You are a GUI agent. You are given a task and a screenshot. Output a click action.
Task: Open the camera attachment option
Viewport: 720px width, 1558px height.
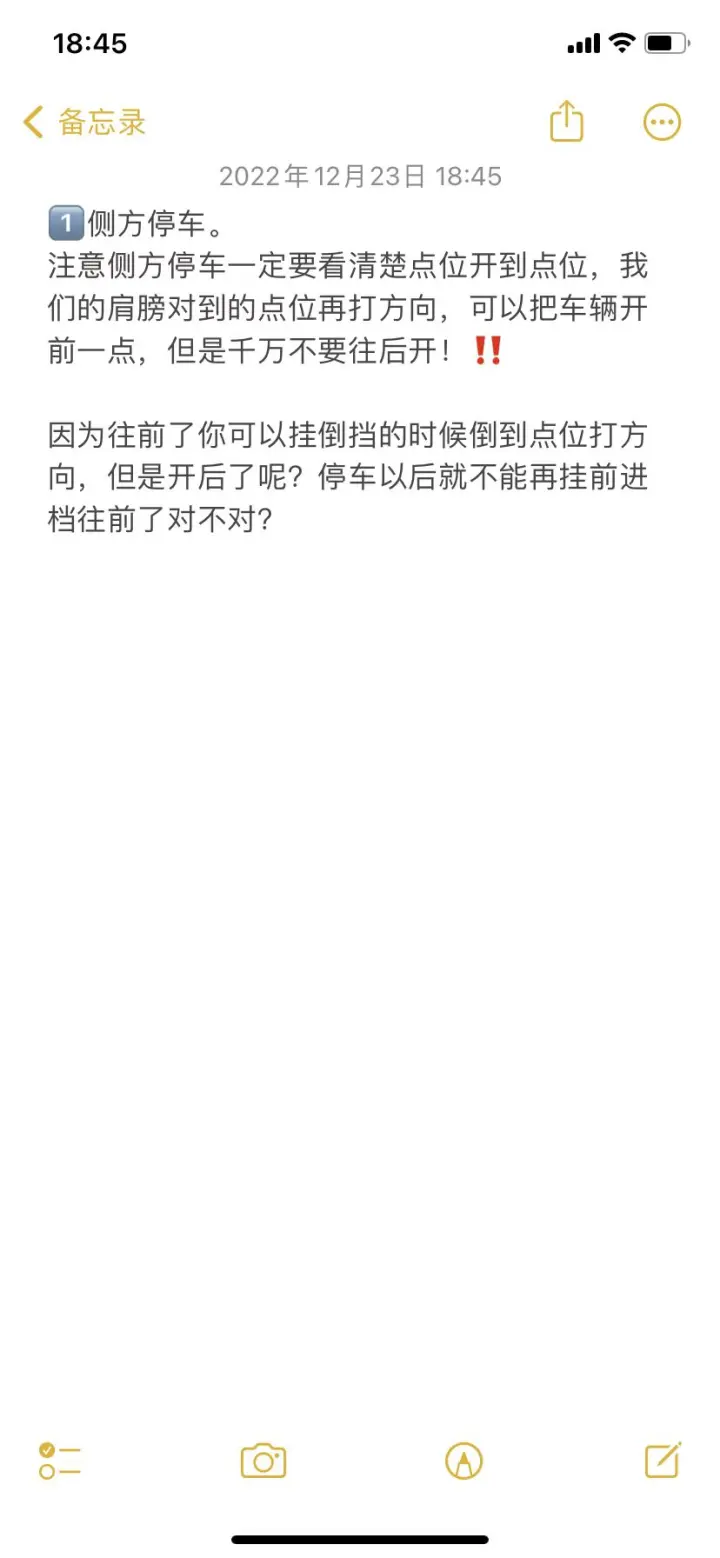[264, 1461]
